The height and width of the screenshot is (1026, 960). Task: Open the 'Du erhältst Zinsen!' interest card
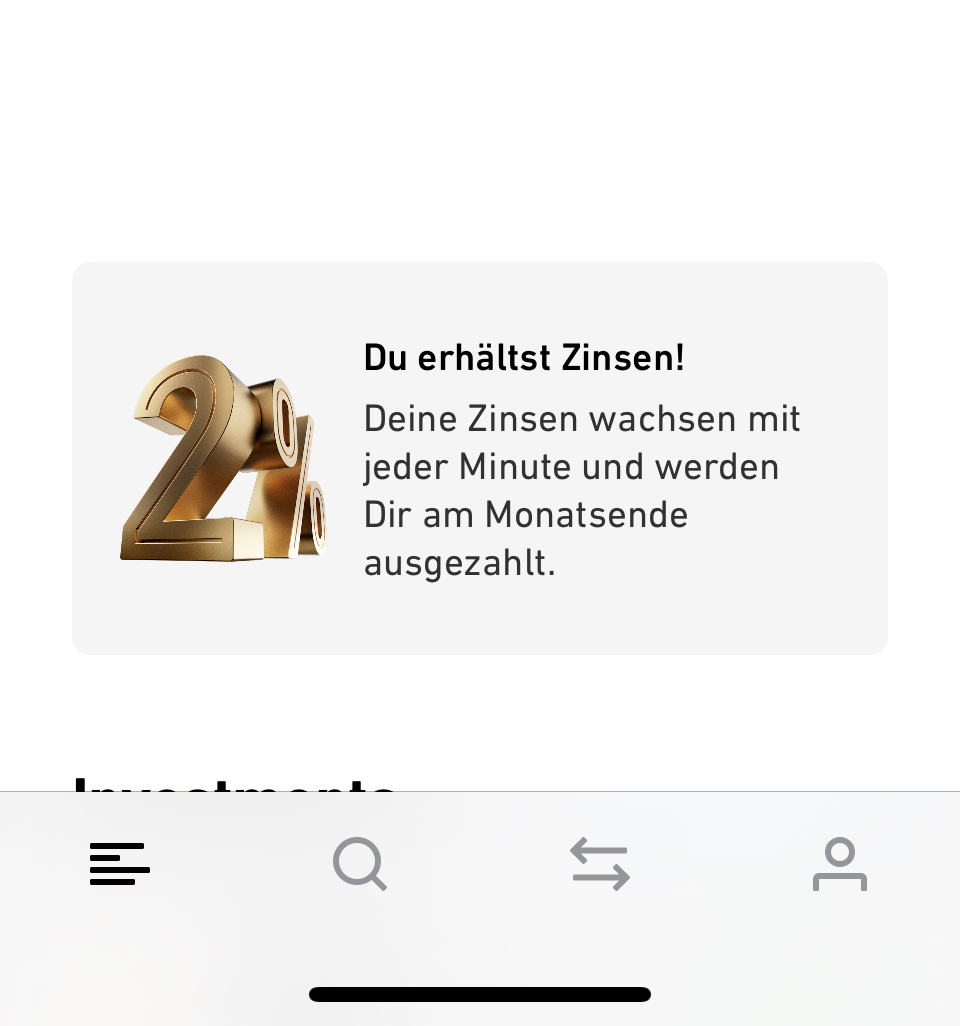coord(480,458)
